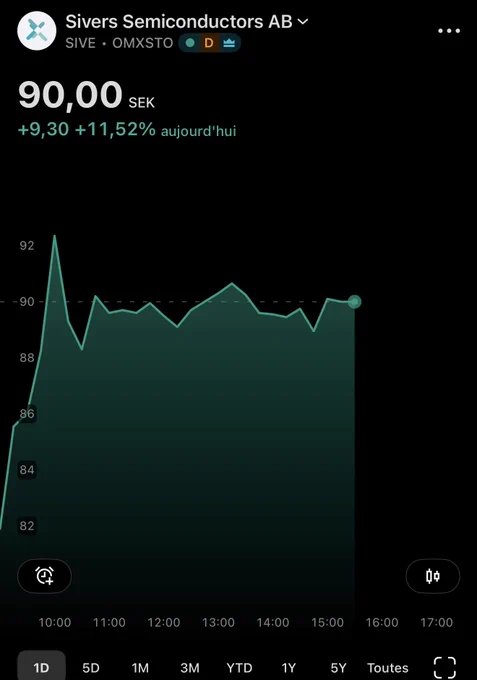Open the three-dot overflow menu

pyautogui.click(x=449, y=31)
